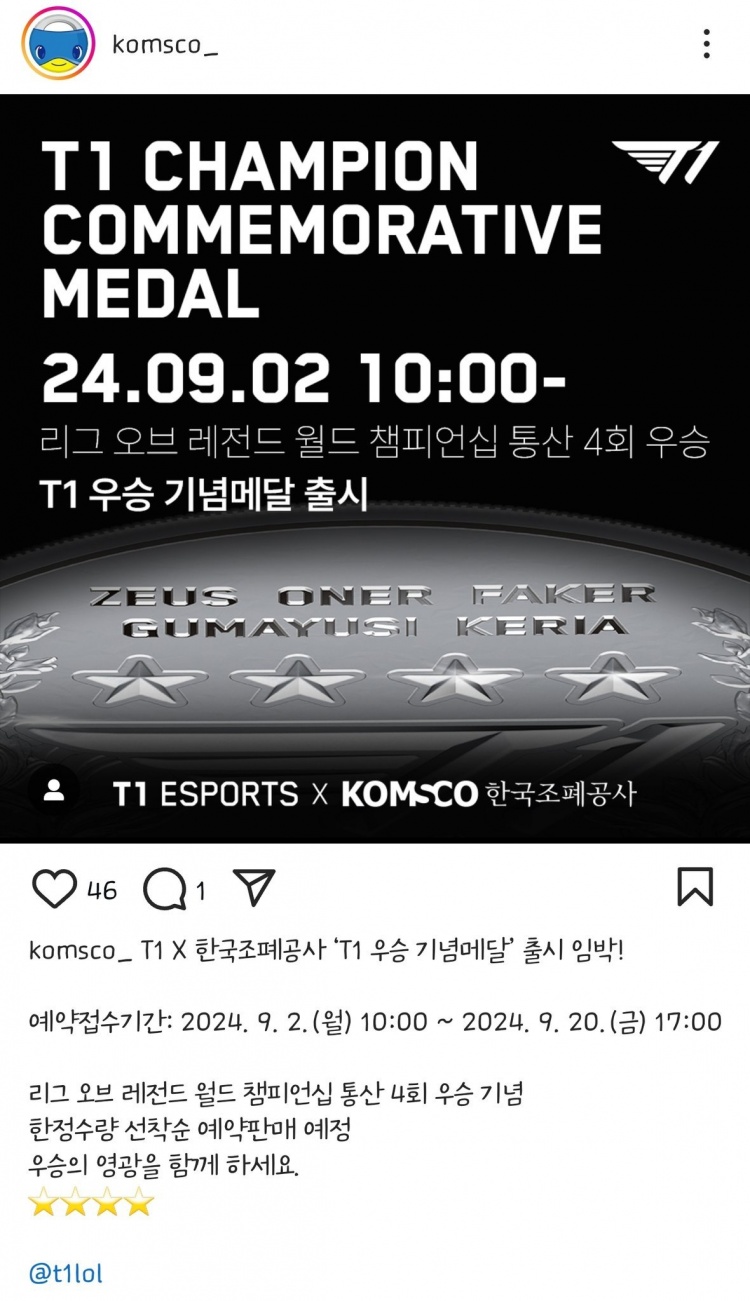The height and width of the screenshot is (1301, 750).
Task: Open the post overflow menu
Action: 706,44
